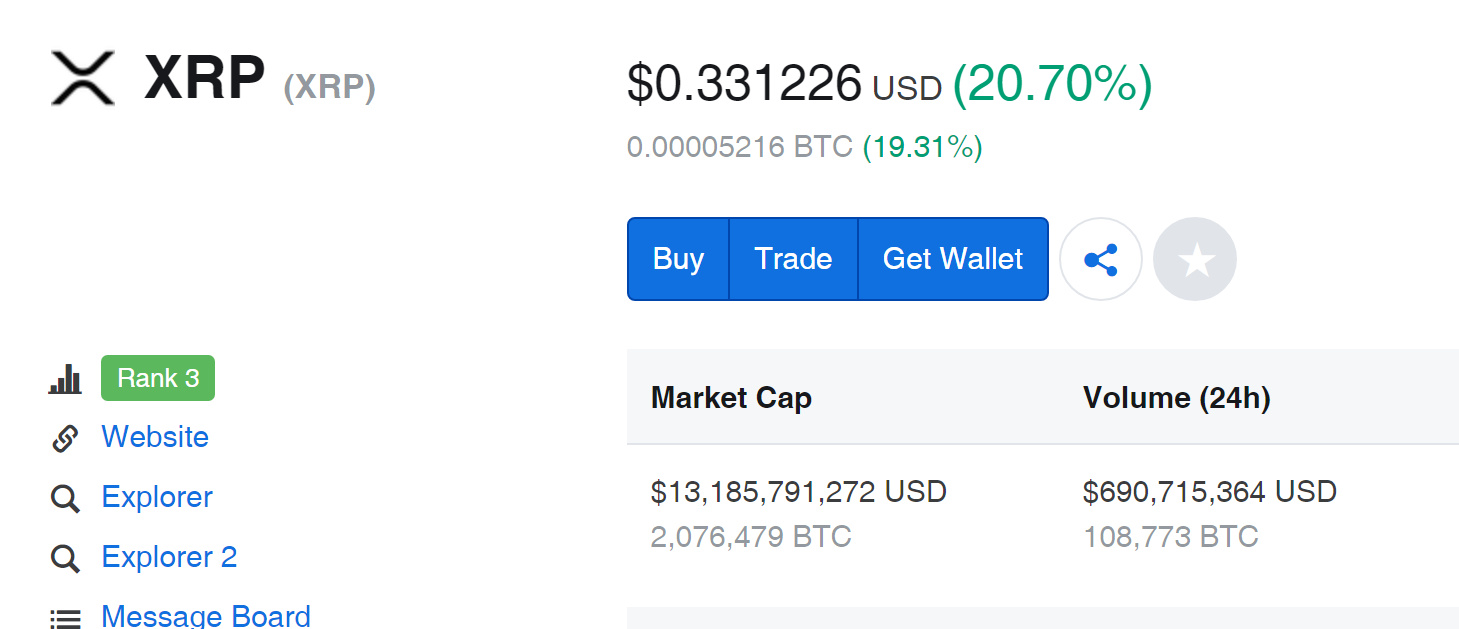Image resolution: width=1459 pixels, height=629 pixels.
Task: Open the Explorer 2 link
Action: [x=169, y=557]
